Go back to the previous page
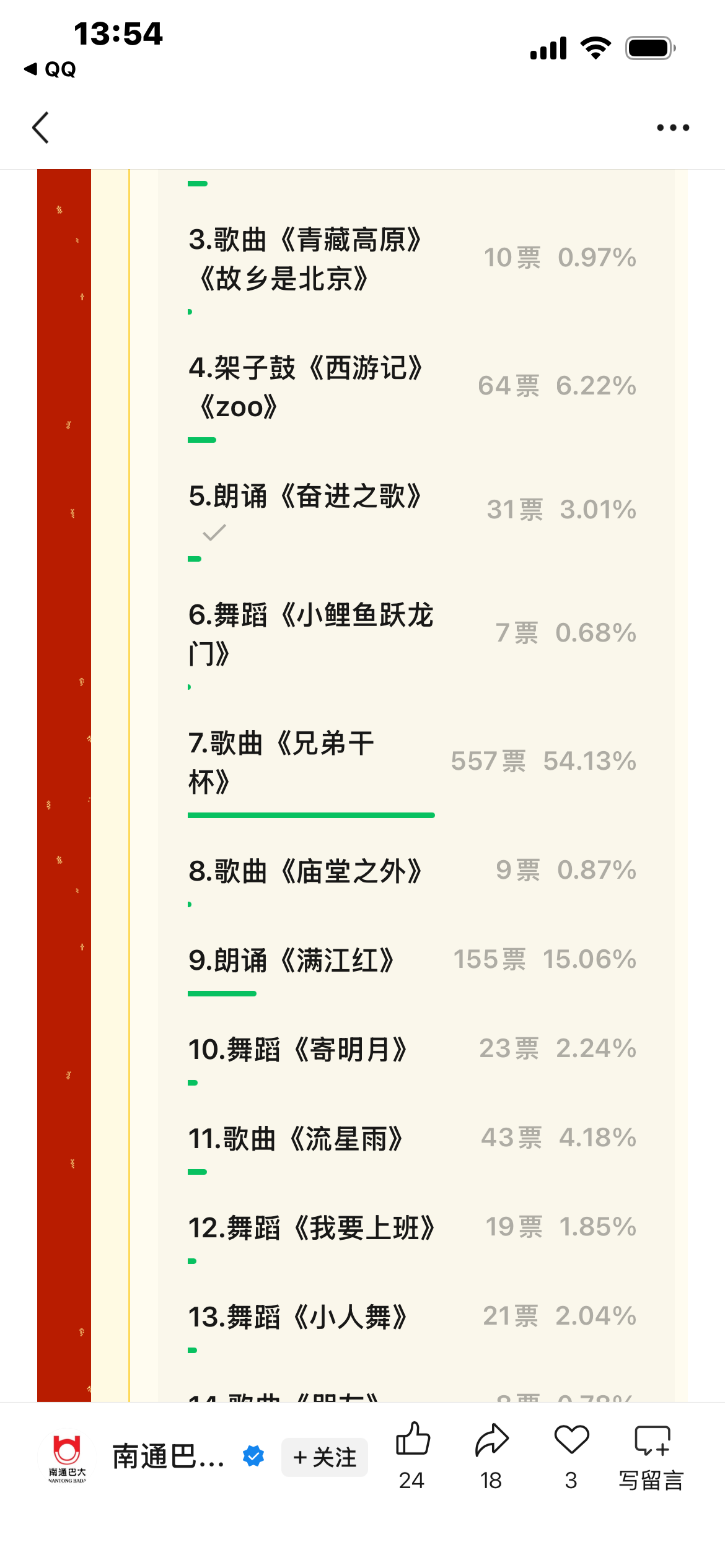The height and width of the screenshot is (1568, 725). tap(41, 128)
